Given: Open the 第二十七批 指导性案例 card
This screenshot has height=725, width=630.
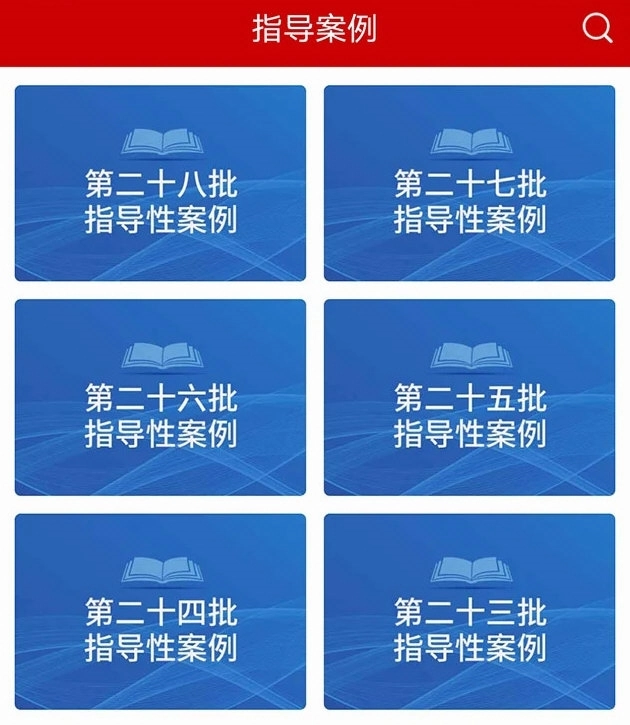Looking at the screenshot, I should coord(469,184).
